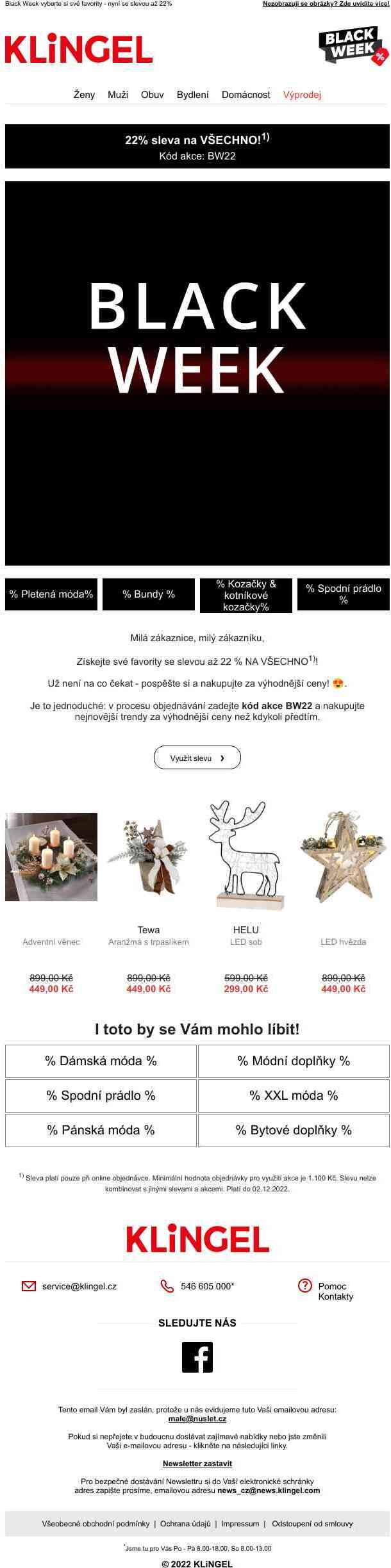Screen dimensions: 391x1568
Task: Open Kozačky & kotníkové kozačky
Action: 245,595
